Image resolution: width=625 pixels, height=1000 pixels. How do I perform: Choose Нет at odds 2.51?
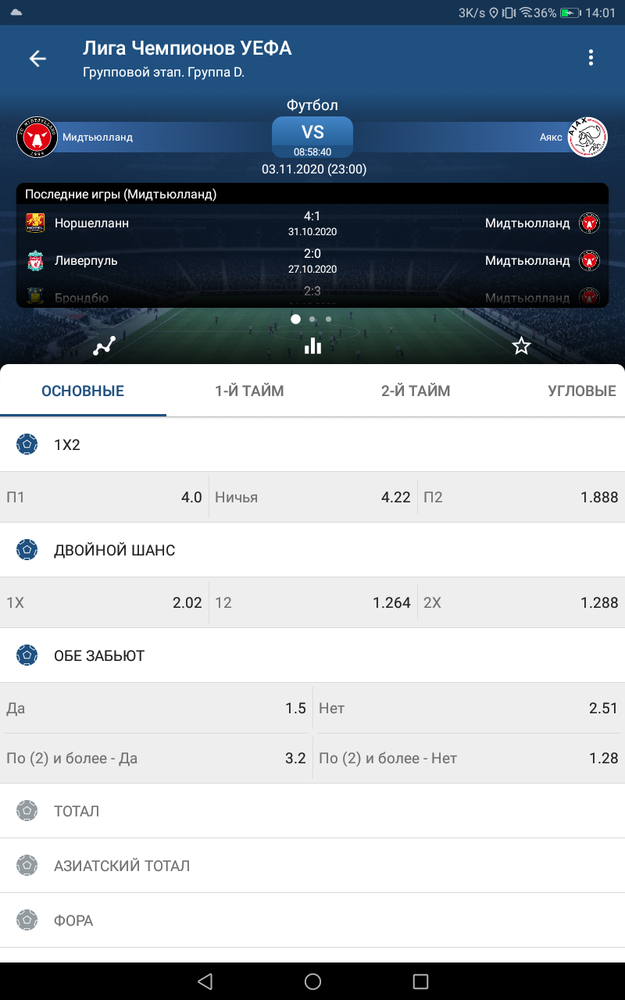469,708
